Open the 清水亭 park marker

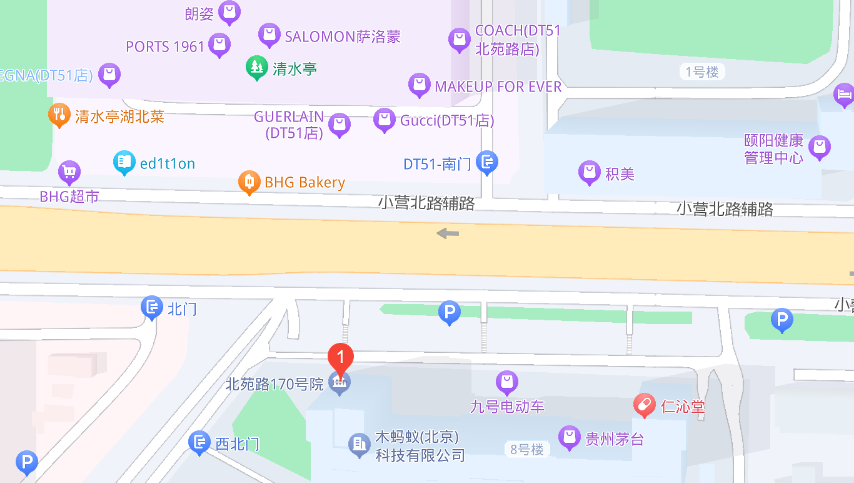click(256, 68)
